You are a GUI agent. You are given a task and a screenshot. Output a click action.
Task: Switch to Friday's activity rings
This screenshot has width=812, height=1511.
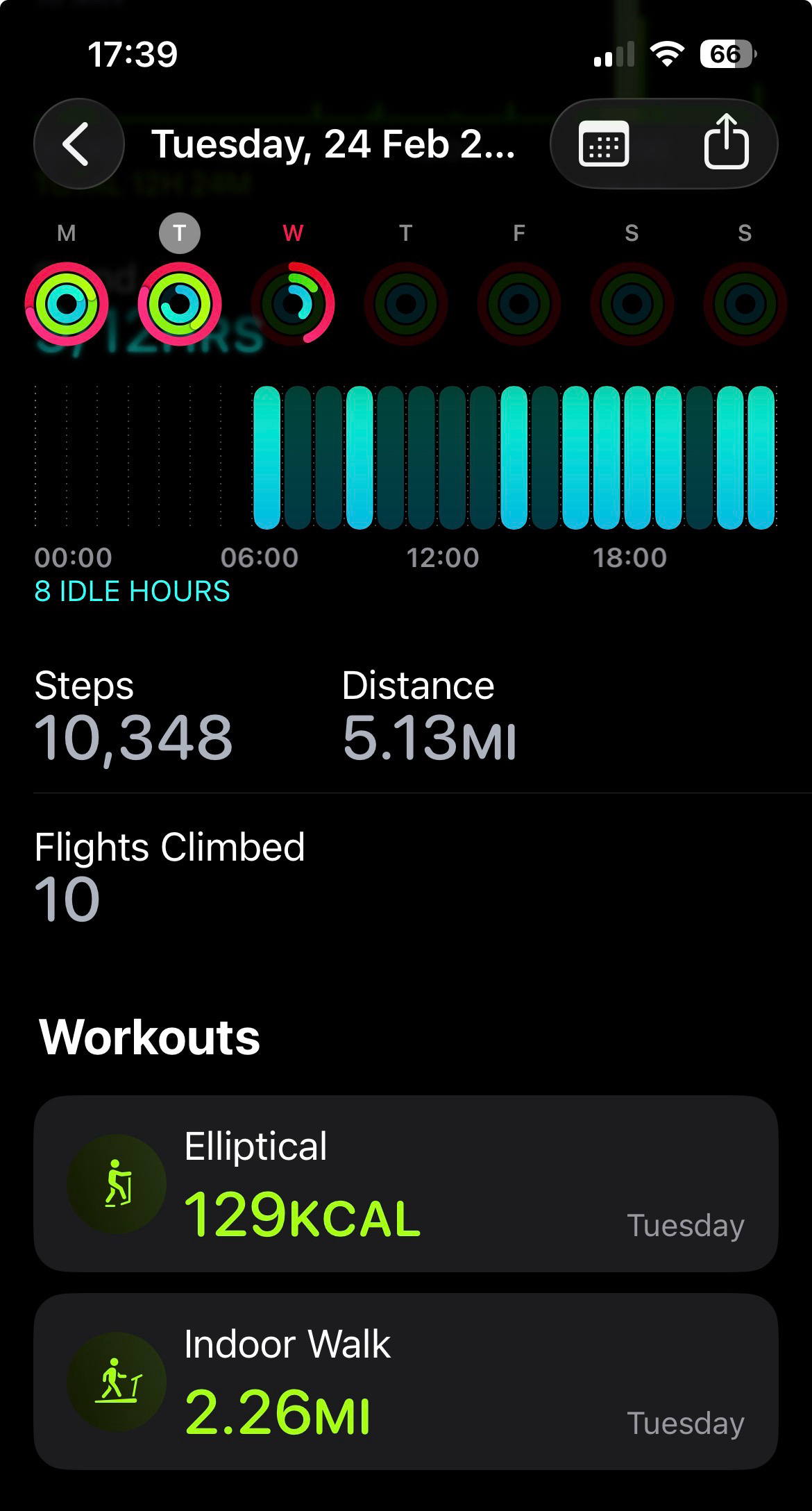[518, 303]
